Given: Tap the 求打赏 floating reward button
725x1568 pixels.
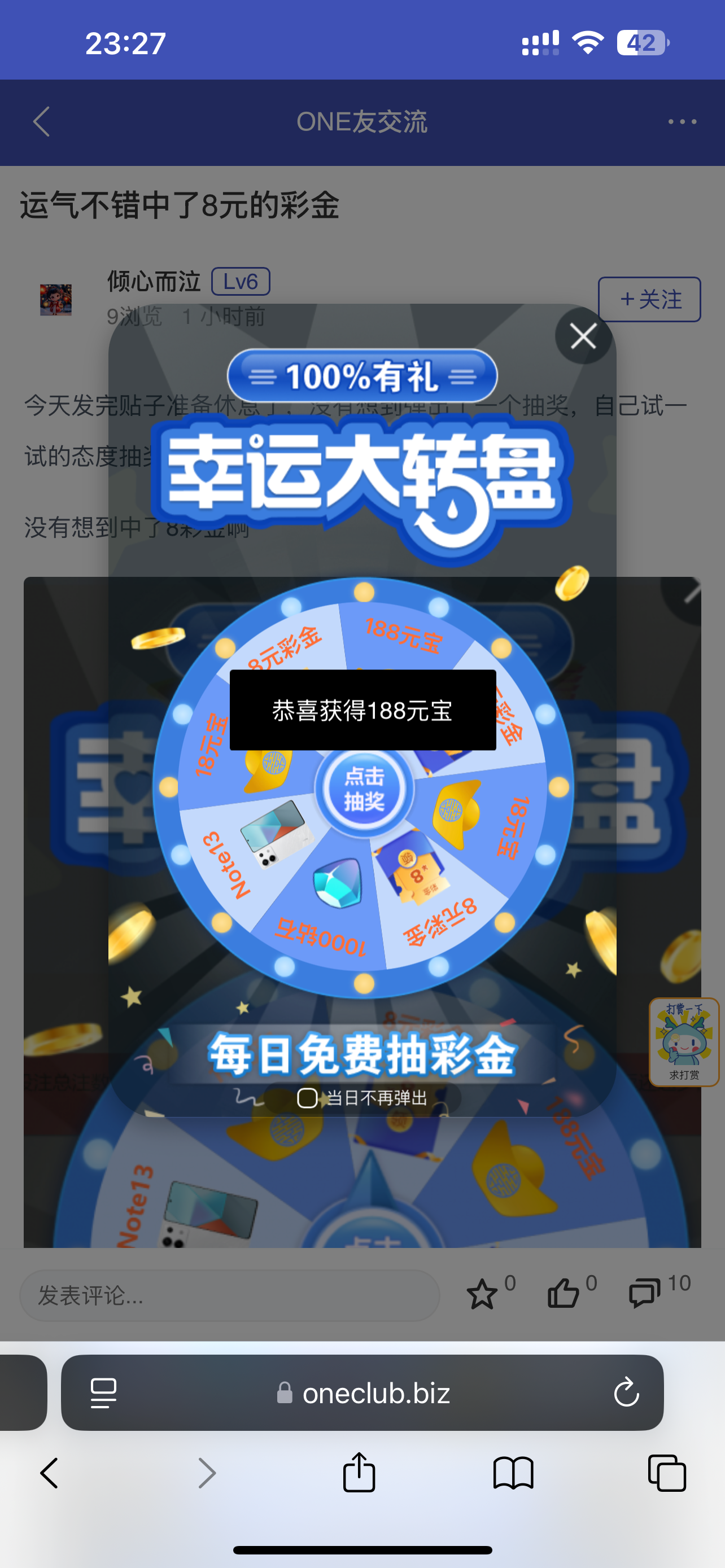Looking at the screenshot, I should 684,1041.
